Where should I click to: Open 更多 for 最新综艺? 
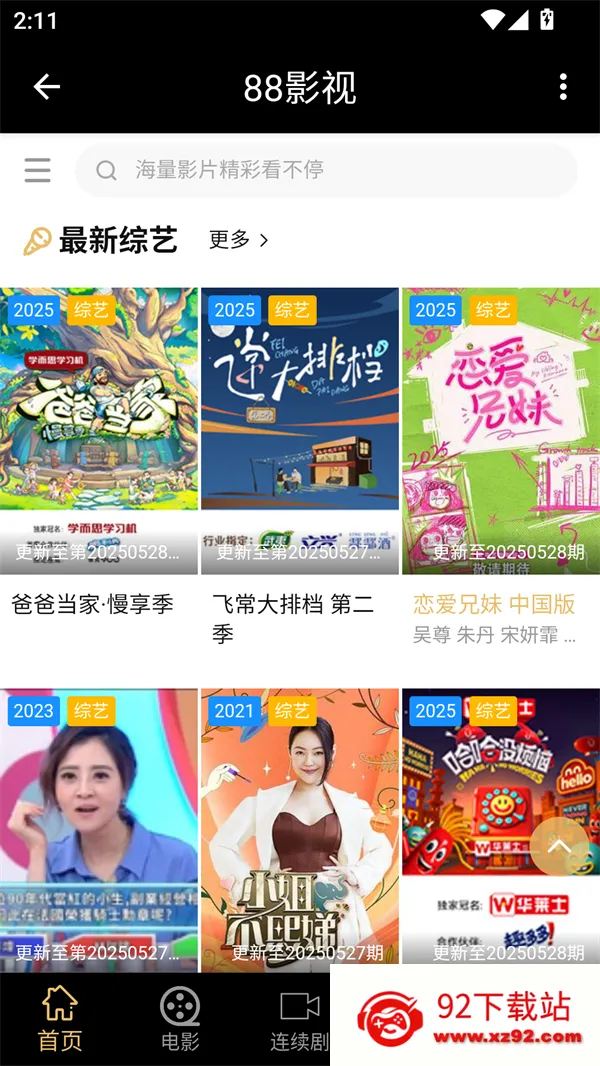tap(239, 239)
